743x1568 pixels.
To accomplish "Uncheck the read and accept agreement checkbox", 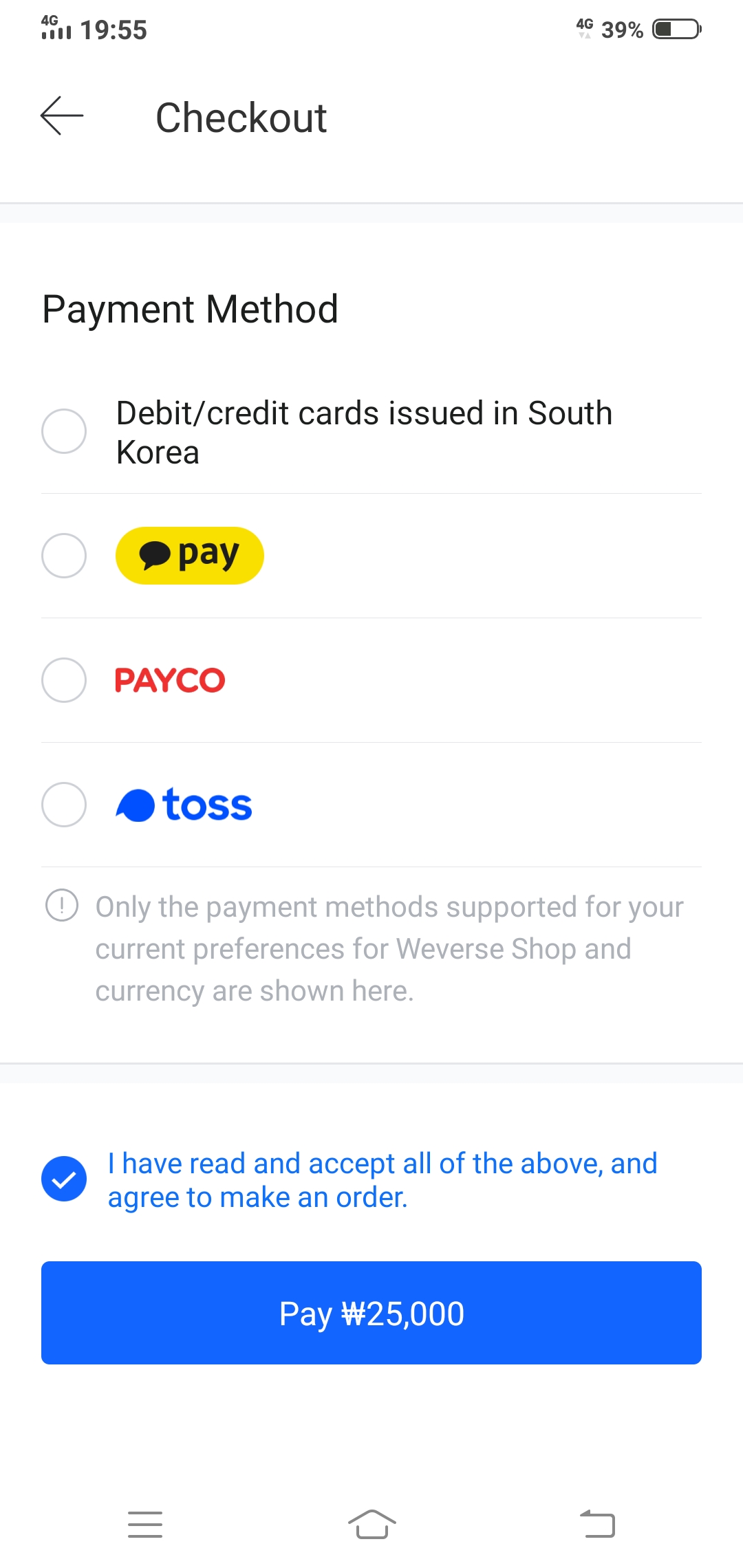I will point(64,1179).
